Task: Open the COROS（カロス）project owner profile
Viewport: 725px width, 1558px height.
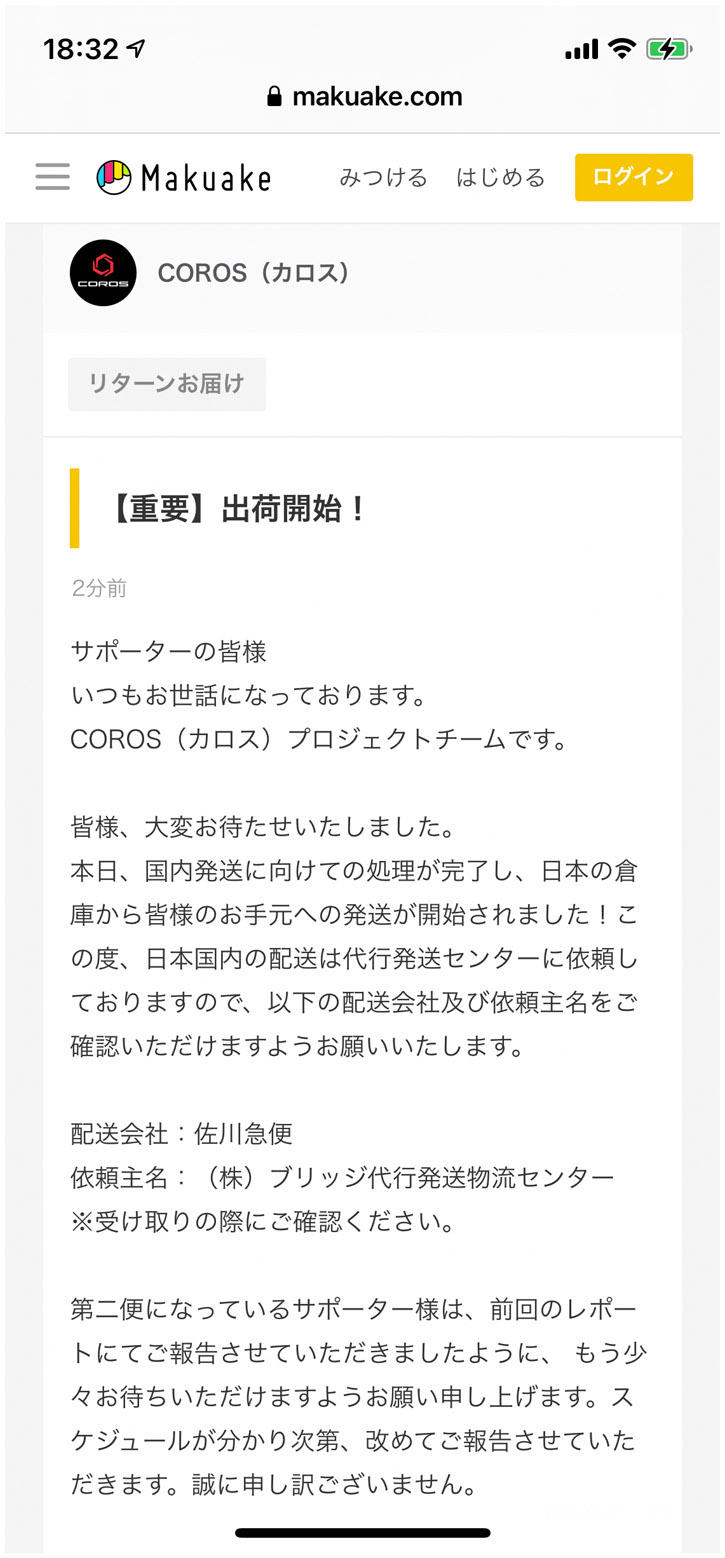Action: pyautogui.click(x=253, y=273)
